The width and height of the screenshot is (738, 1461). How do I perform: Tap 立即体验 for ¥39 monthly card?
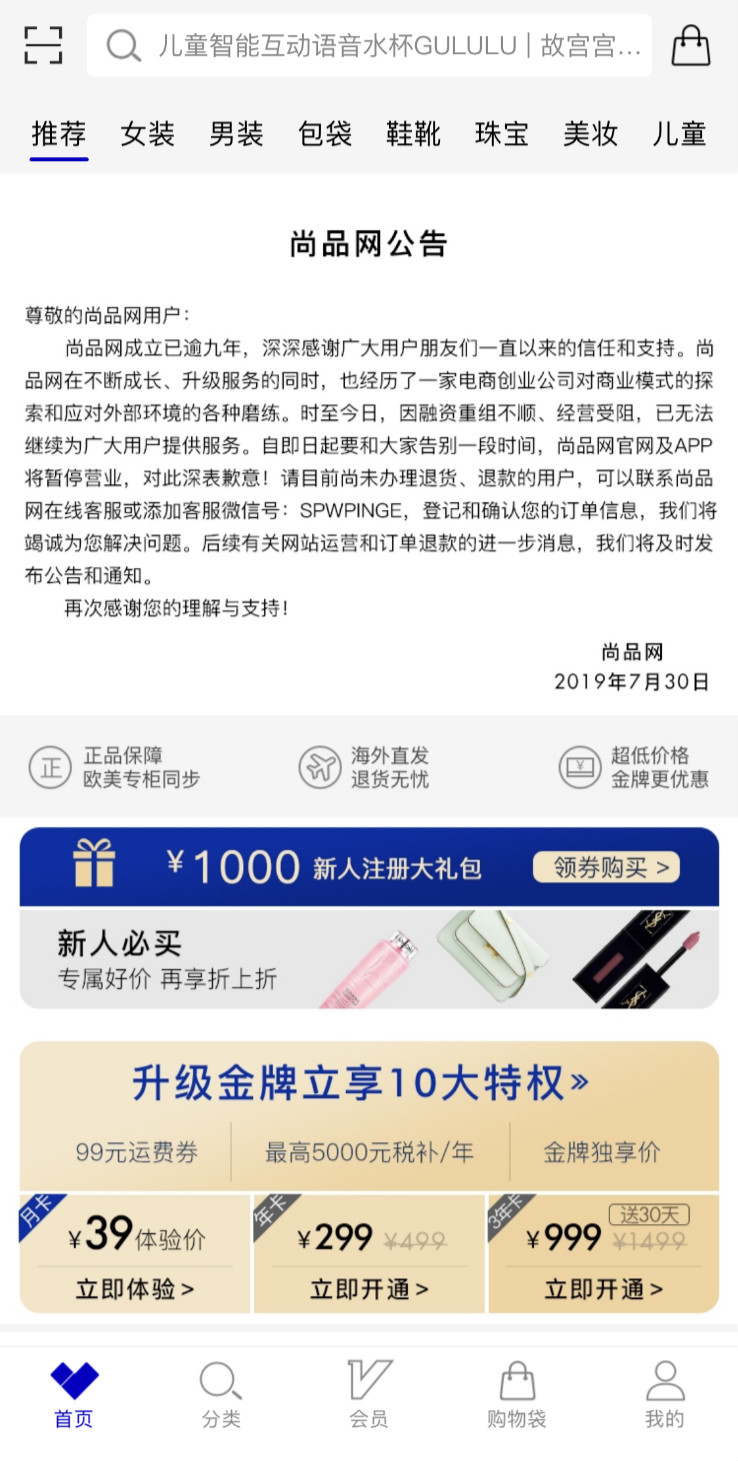click(135, 1289)
